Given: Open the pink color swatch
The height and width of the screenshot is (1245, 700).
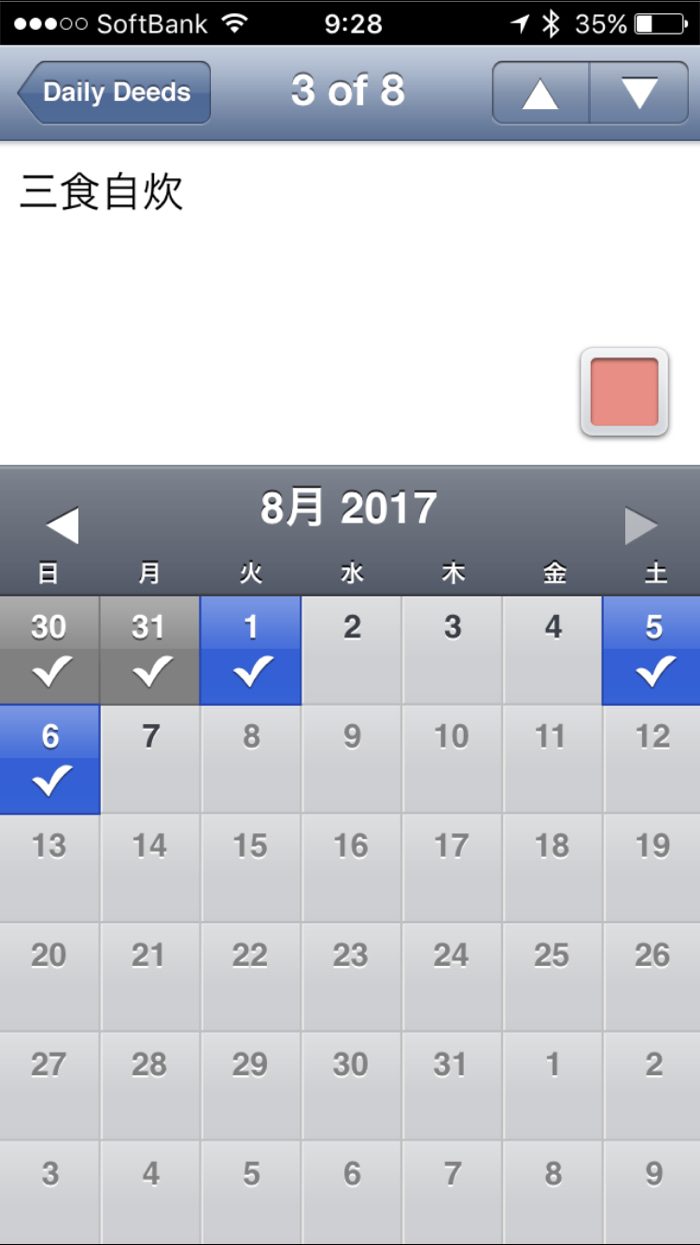Looking at the screenshot, I should coord(624,392).
